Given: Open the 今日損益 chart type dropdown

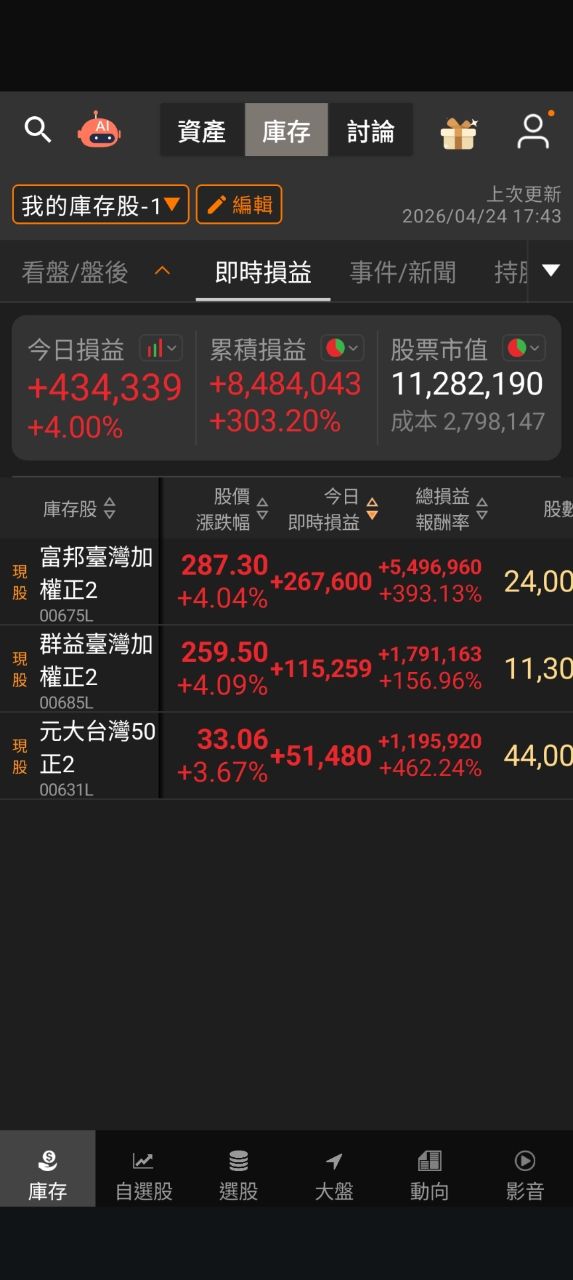Looking at the screenshot, I should coord(161,348).
